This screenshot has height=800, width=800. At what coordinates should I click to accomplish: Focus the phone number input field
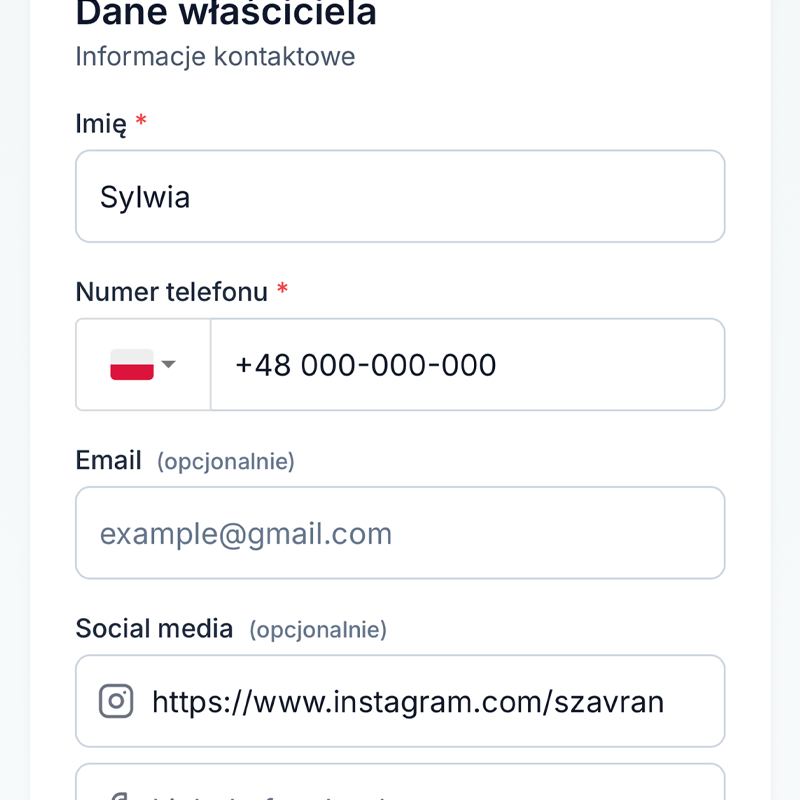[467, 365]
